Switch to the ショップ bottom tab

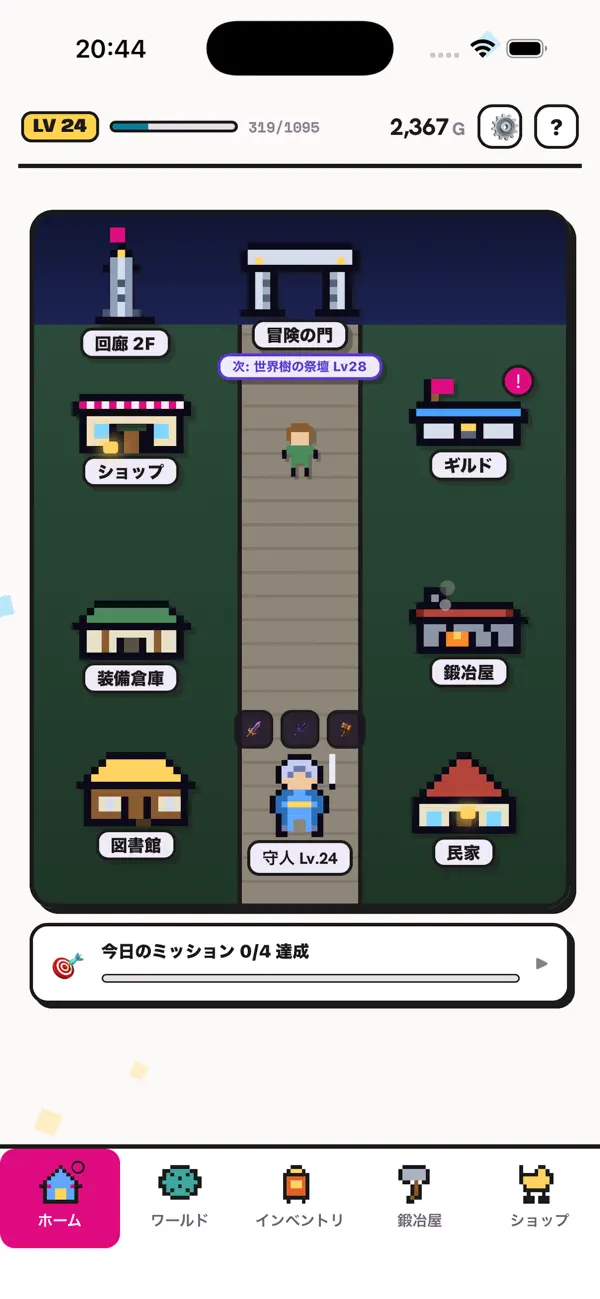[539, 1197]
